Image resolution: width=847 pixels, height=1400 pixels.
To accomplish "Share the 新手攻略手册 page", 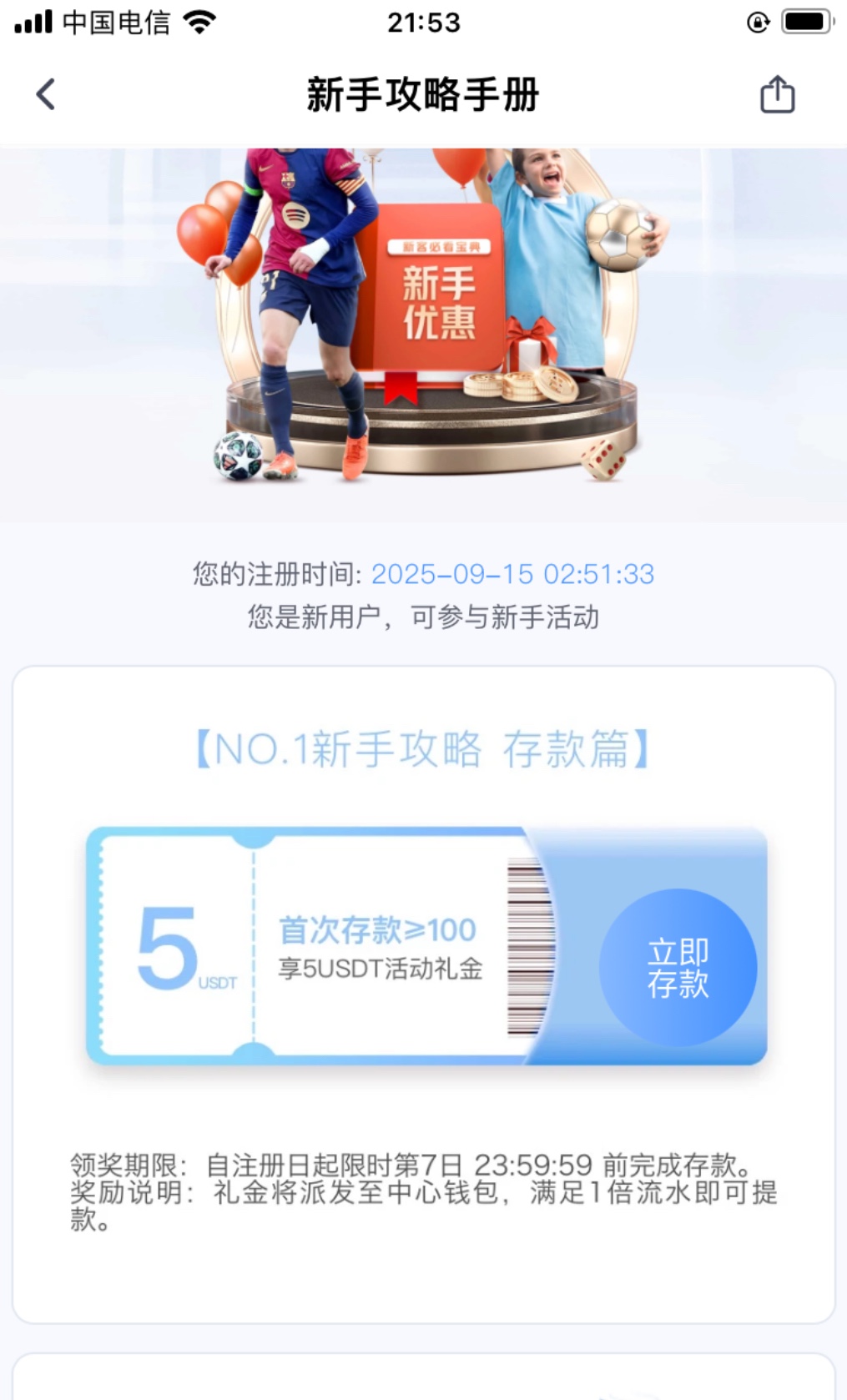I will [777, 94].
